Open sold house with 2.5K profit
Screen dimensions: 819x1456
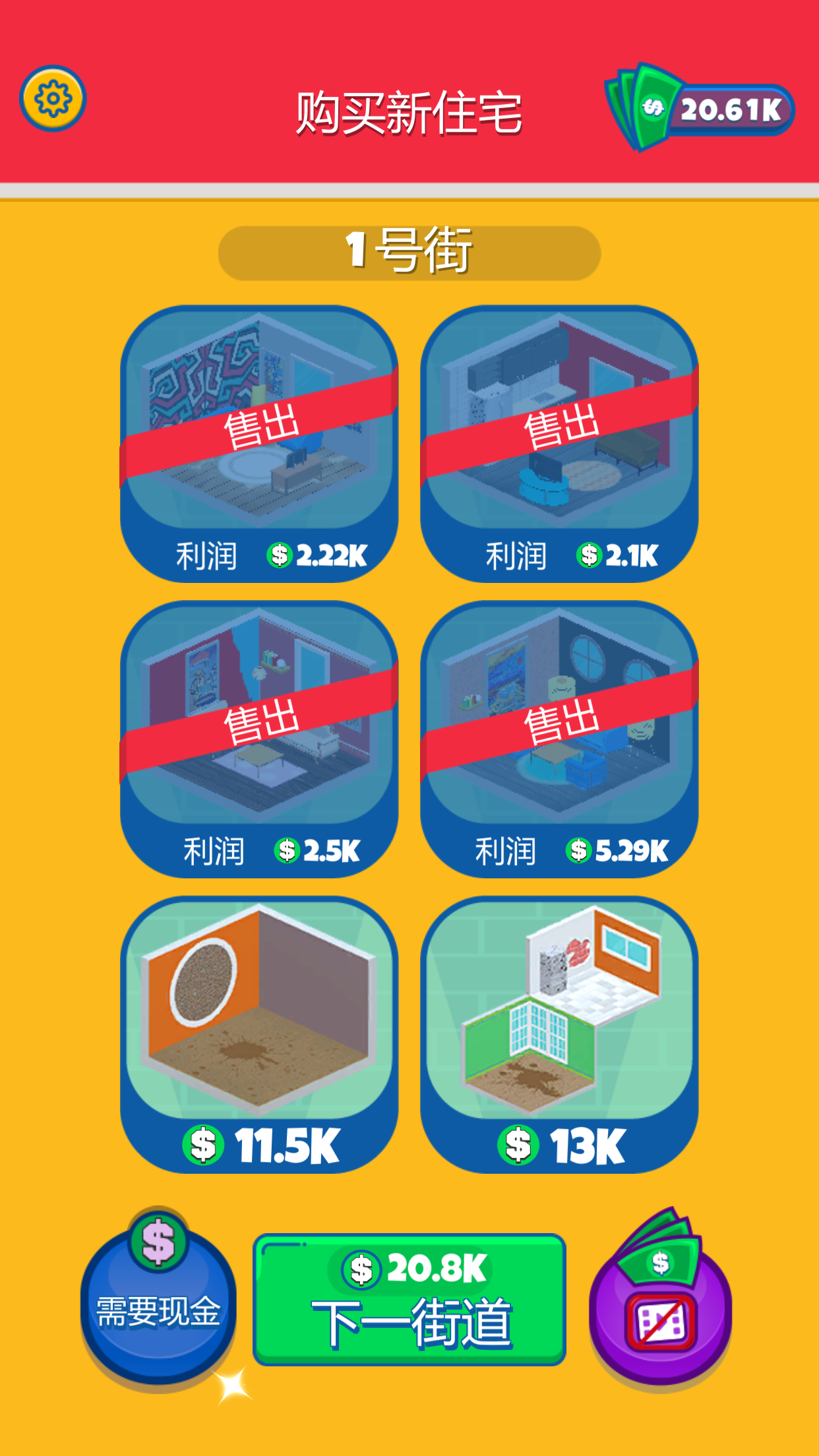(x=259, y=739)
